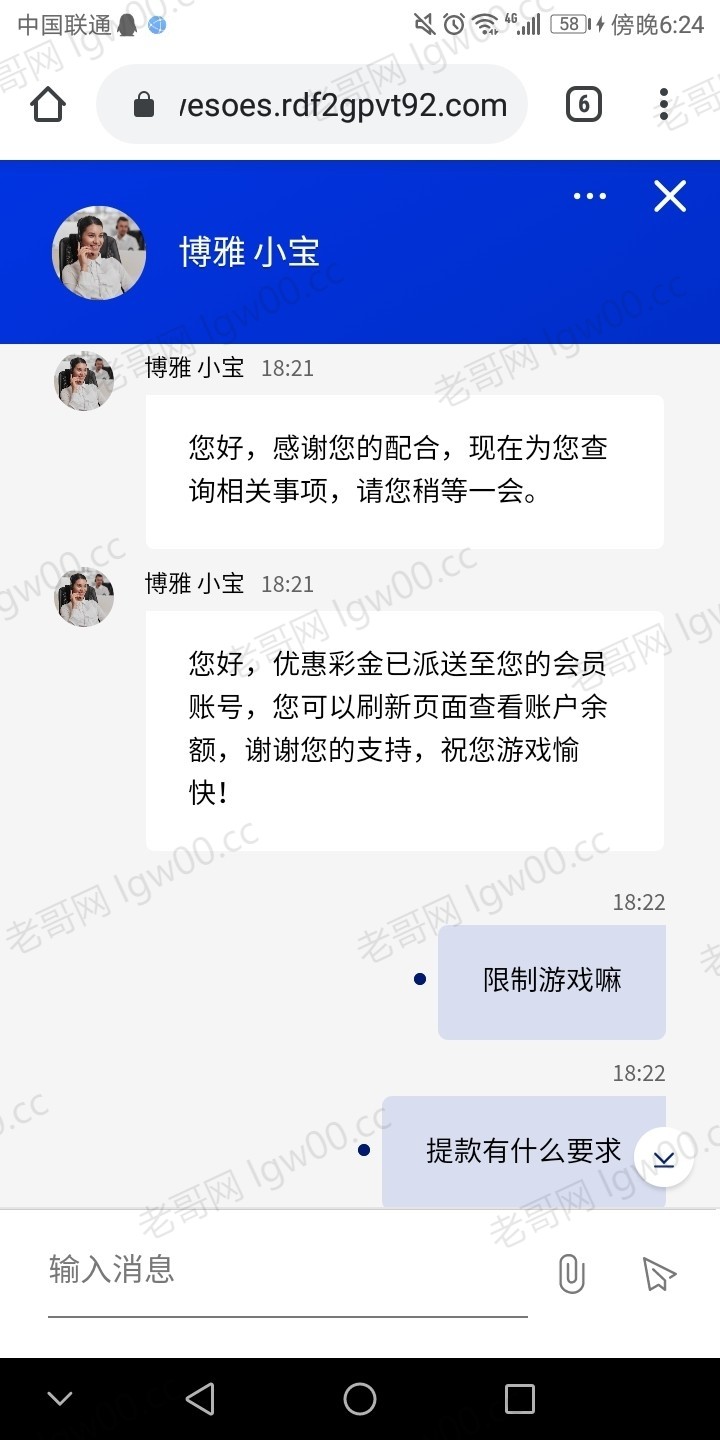Tap the 输入消息 message field
The height and width of the screenshot is (1440, 720).
click(x=287, y=1271)
